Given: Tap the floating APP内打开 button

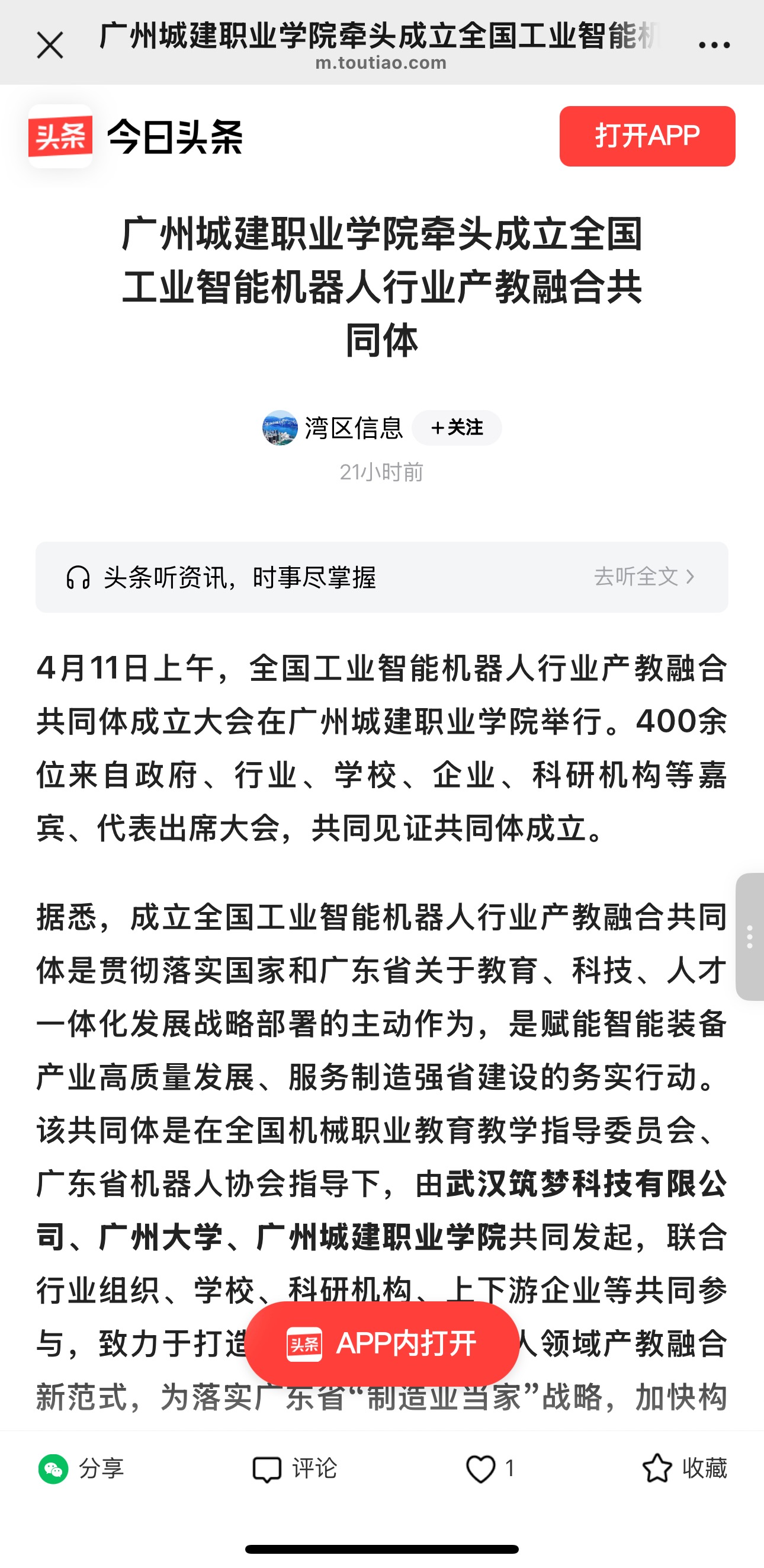Looking at the screenshot, I should coord(382,1343).
